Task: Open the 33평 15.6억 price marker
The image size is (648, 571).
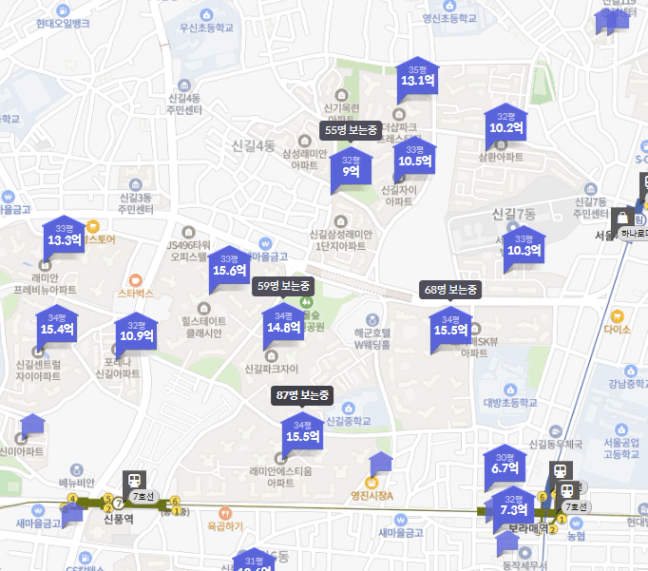Action: [x=230, y=267]
